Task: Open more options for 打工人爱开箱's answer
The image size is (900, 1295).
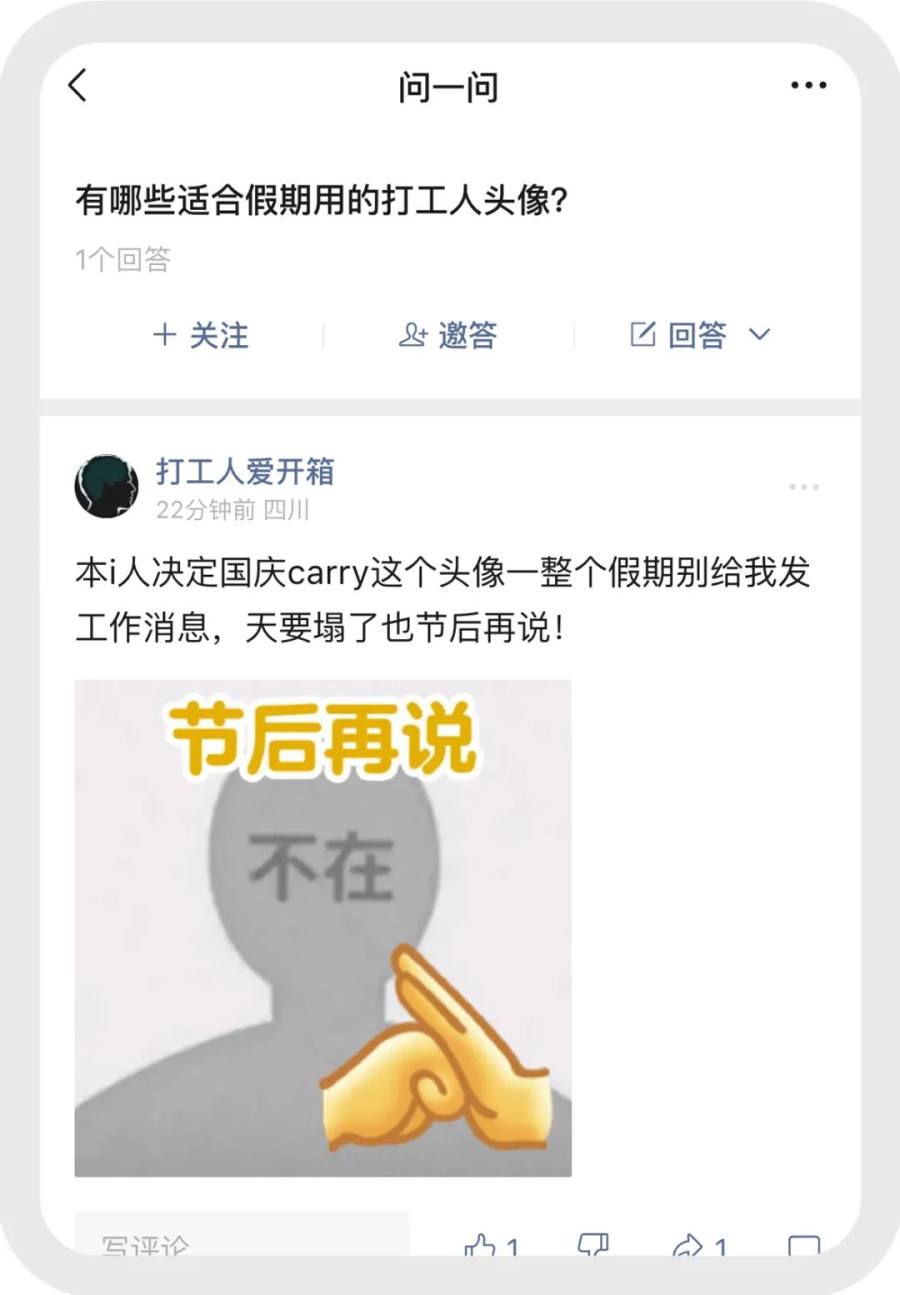Action: (x=804, y=487)
